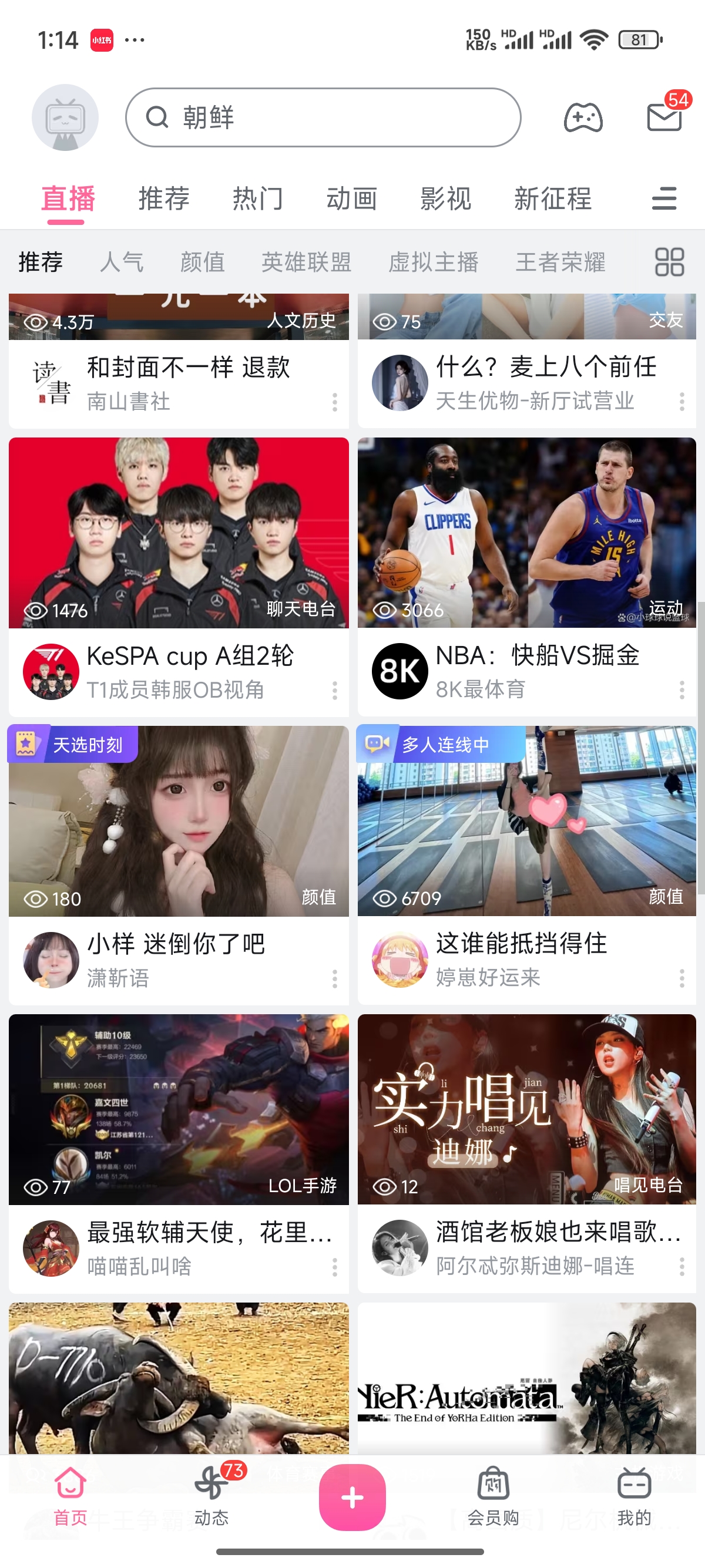Switch to the 热门 tab
Screen dimensions: 705x1568
click(257, 199)
